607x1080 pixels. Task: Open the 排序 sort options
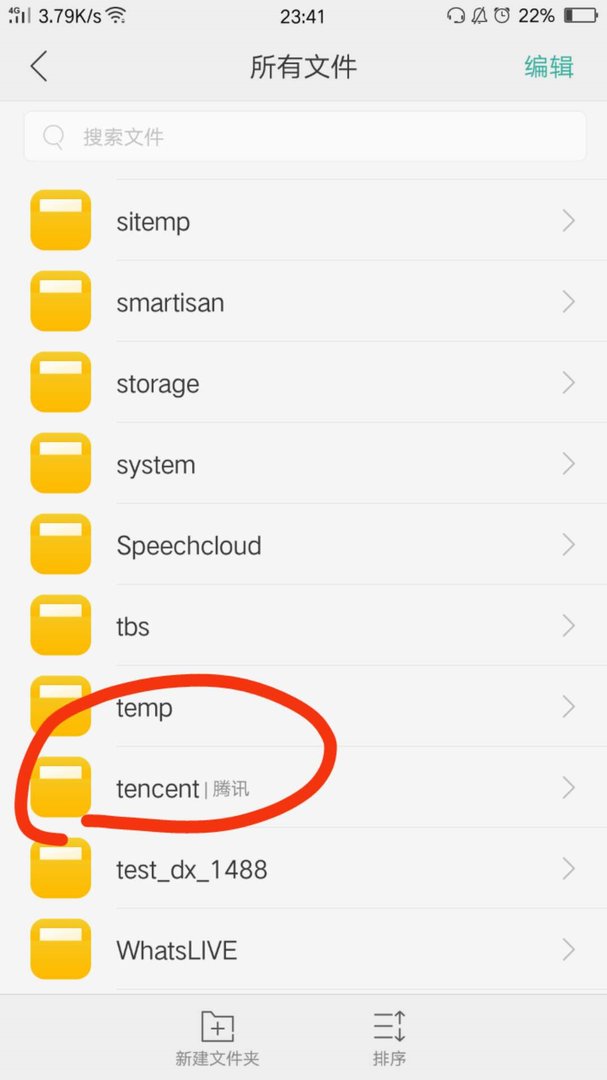[x=389, y=1038]
